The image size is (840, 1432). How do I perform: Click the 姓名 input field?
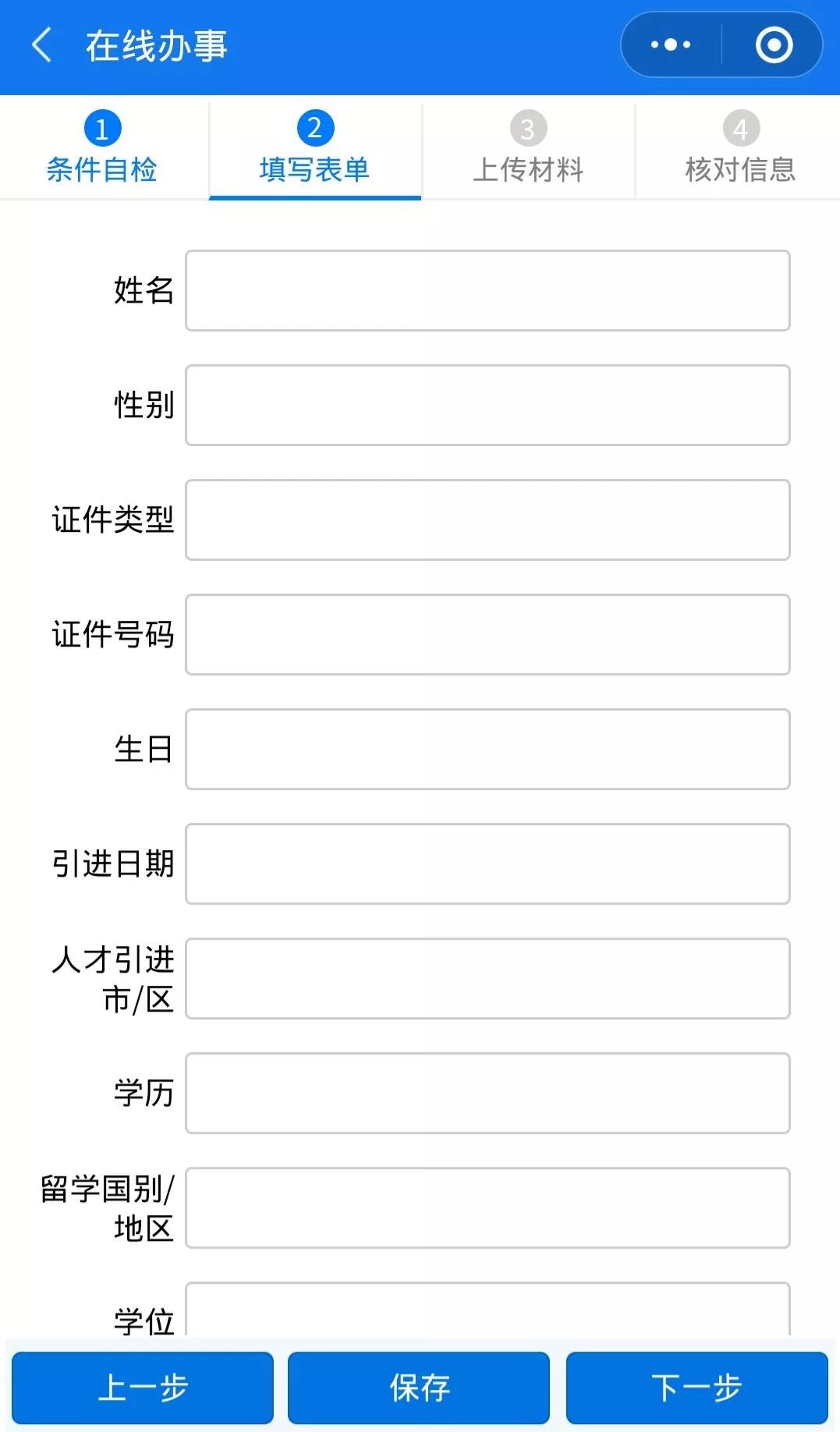(487, 291)
